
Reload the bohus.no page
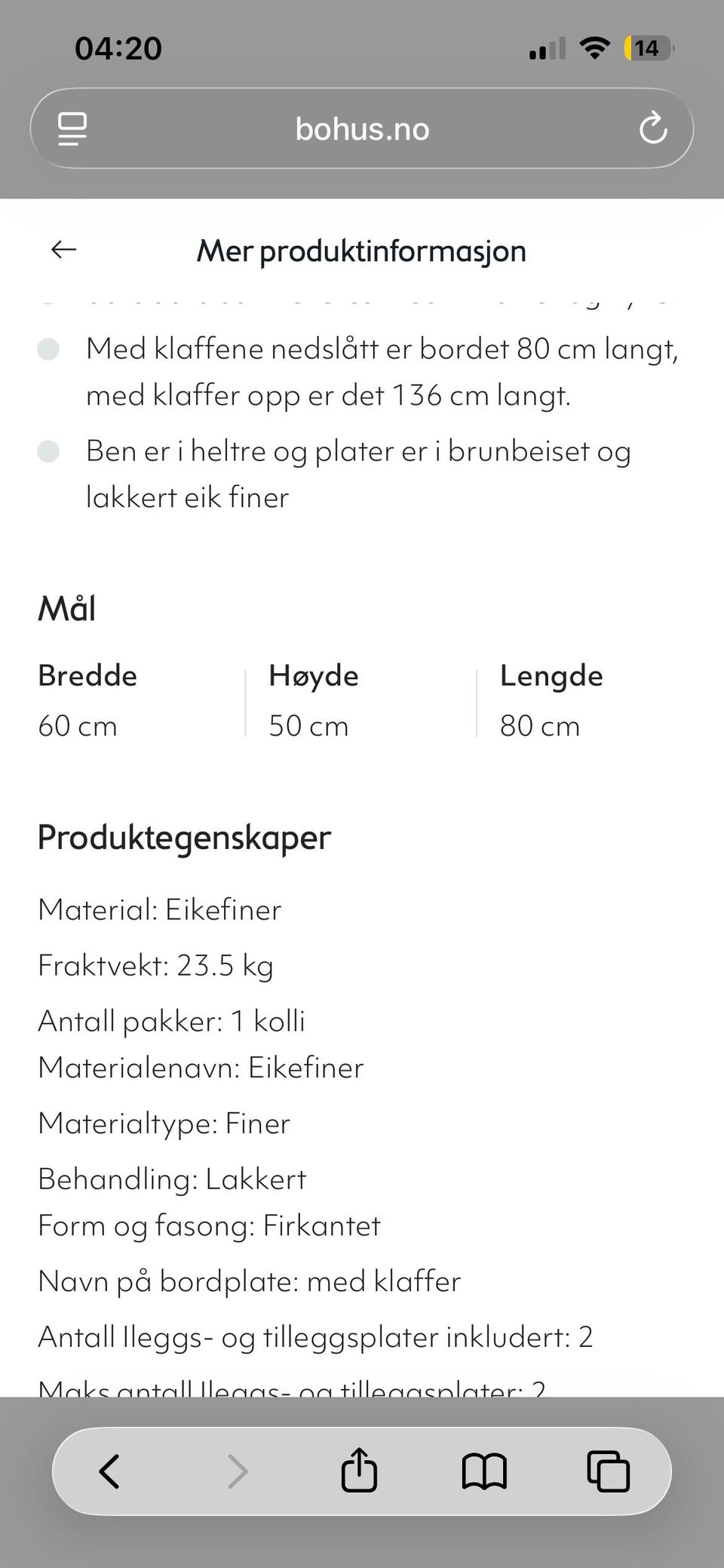[653, 128]
